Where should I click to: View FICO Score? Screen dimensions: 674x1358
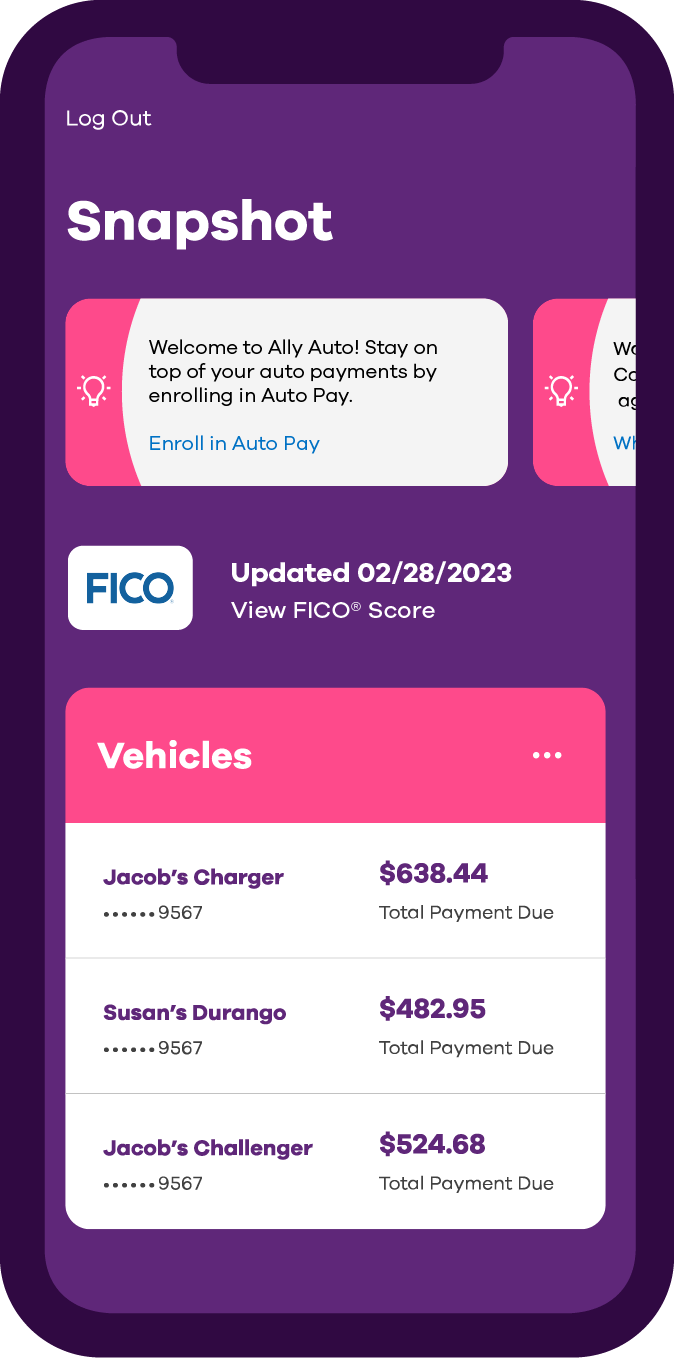(x=333, y=610)
